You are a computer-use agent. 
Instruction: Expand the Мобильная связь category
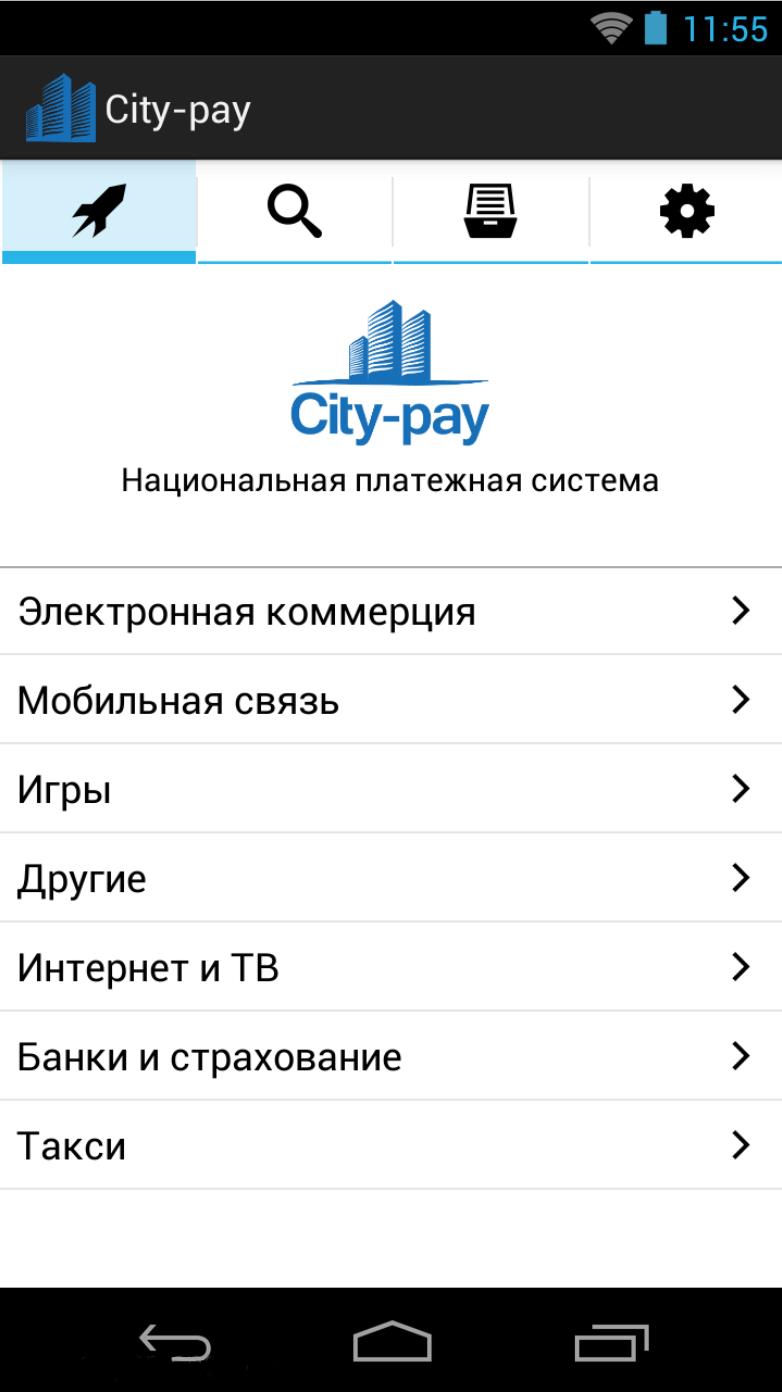point(390,700)
